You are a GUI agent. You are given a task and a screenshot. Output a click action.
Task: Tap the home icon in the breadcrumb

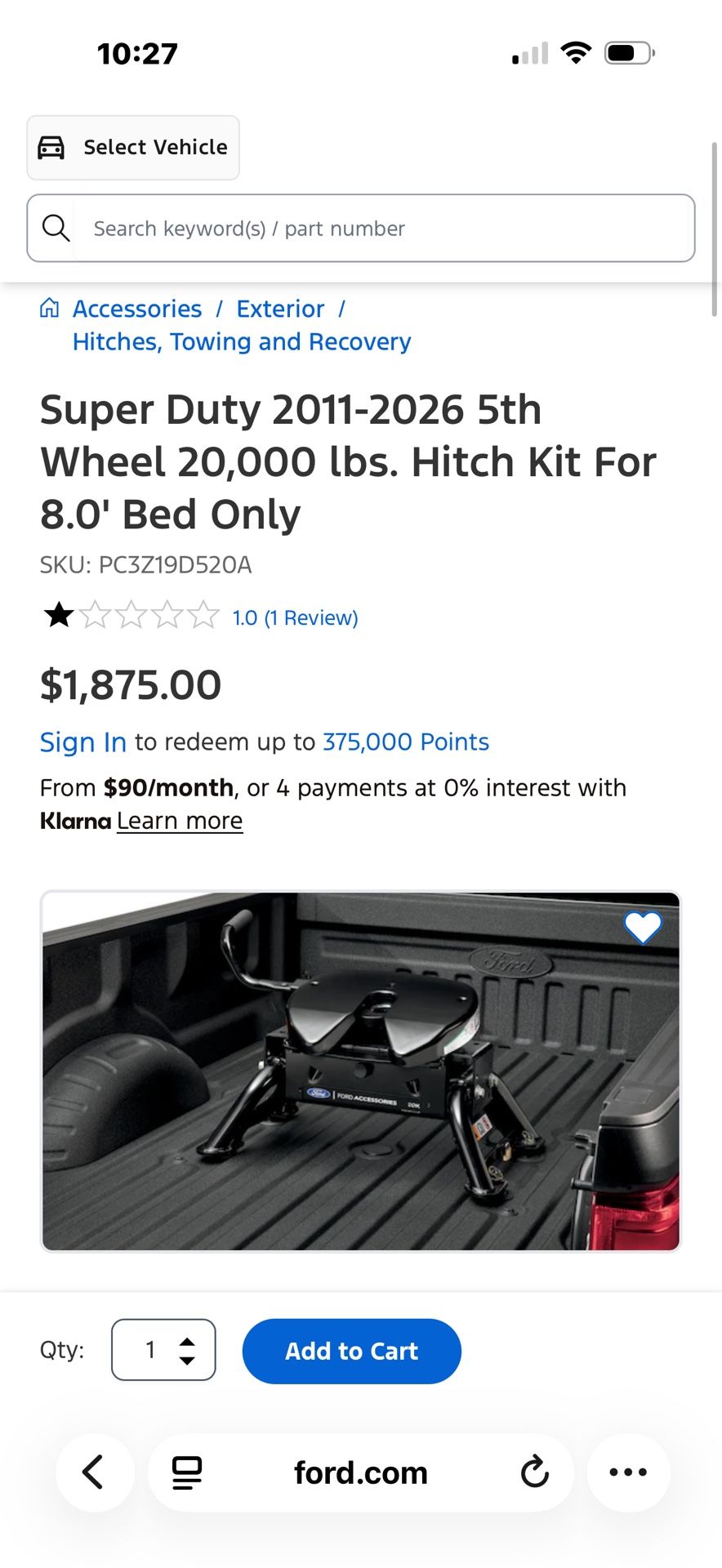point(49,308)
